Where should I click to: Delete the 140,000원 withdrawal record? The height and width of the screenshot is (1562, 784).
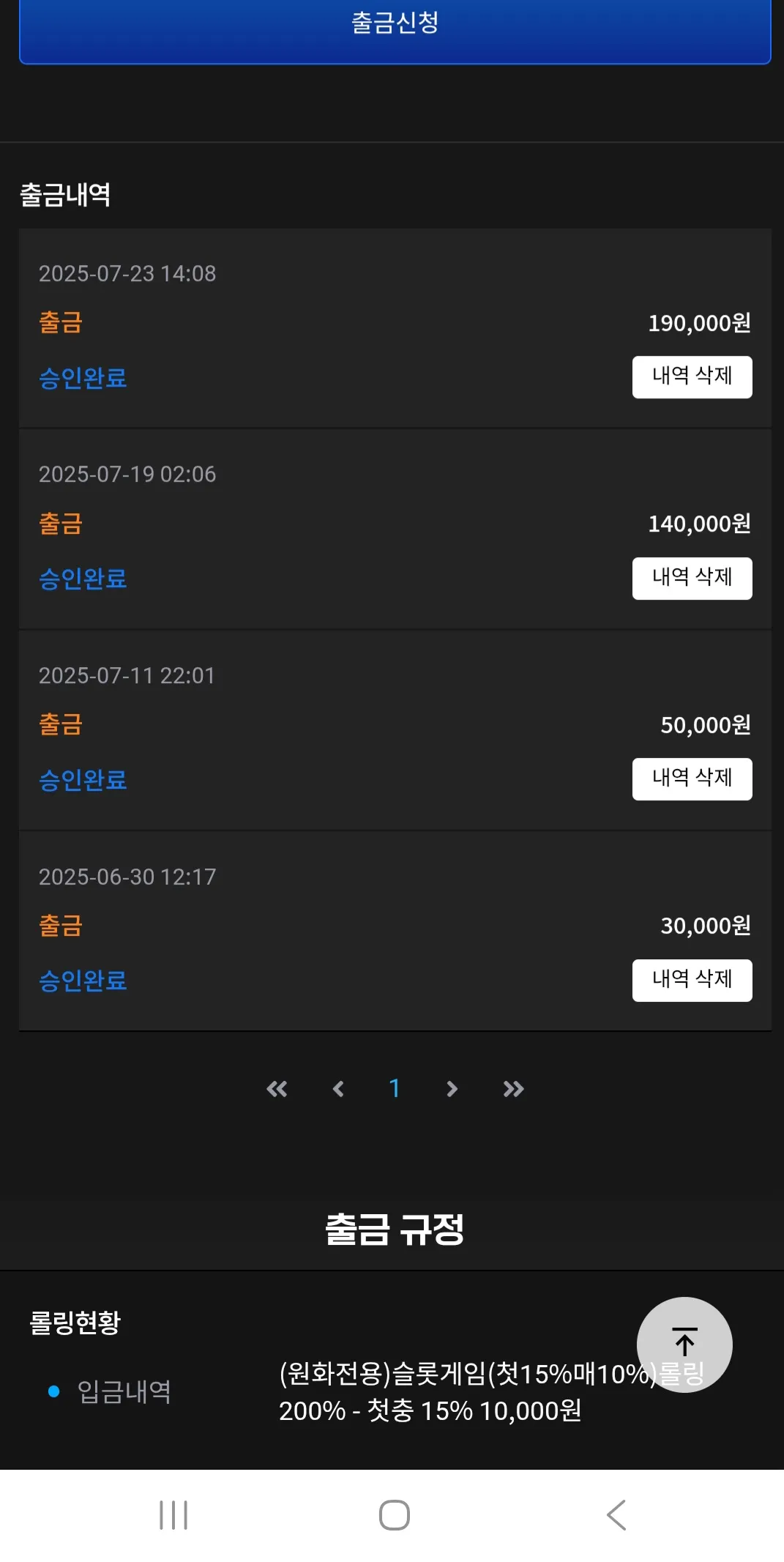(x=692, y=579)
